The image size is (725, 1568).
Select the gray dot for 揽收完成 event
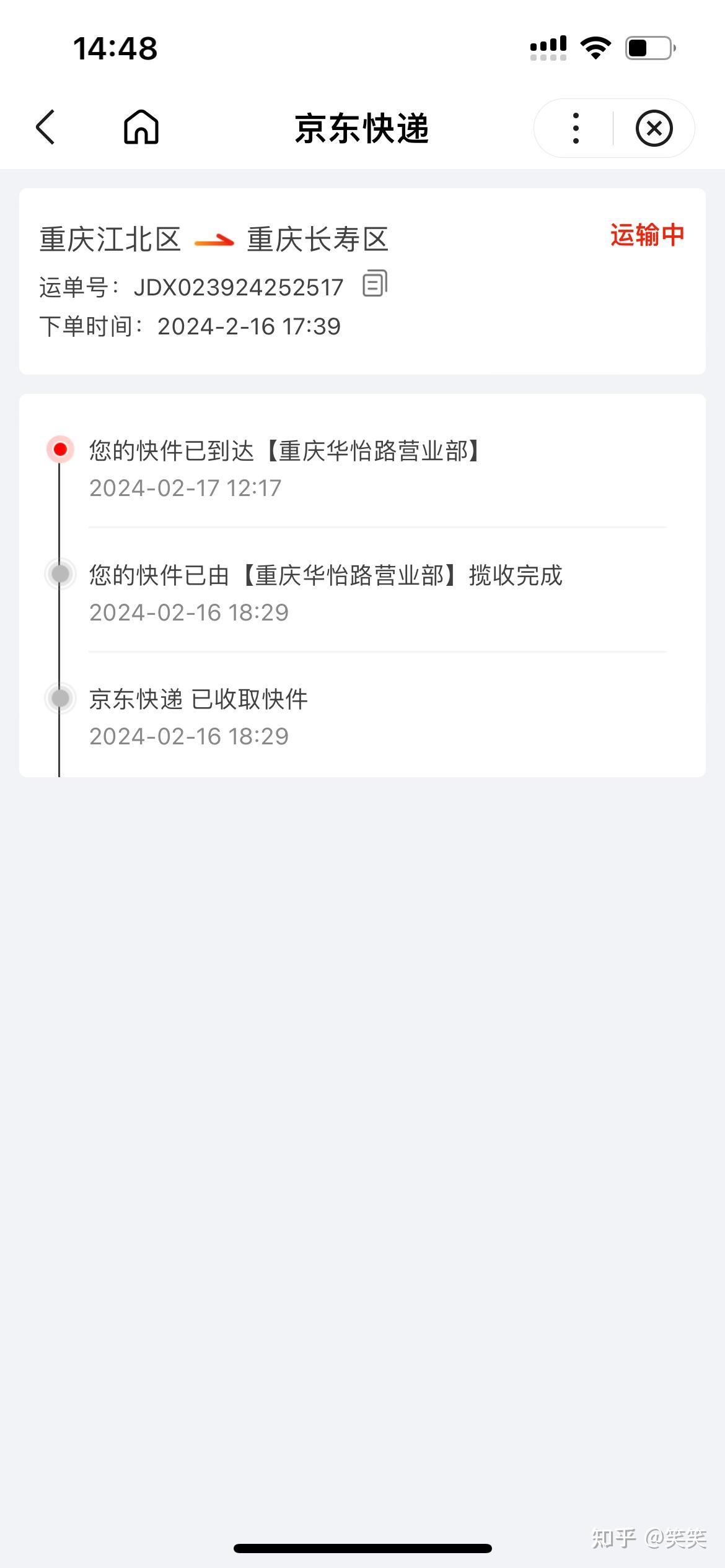pyautogui.click(x=59, y=574)
